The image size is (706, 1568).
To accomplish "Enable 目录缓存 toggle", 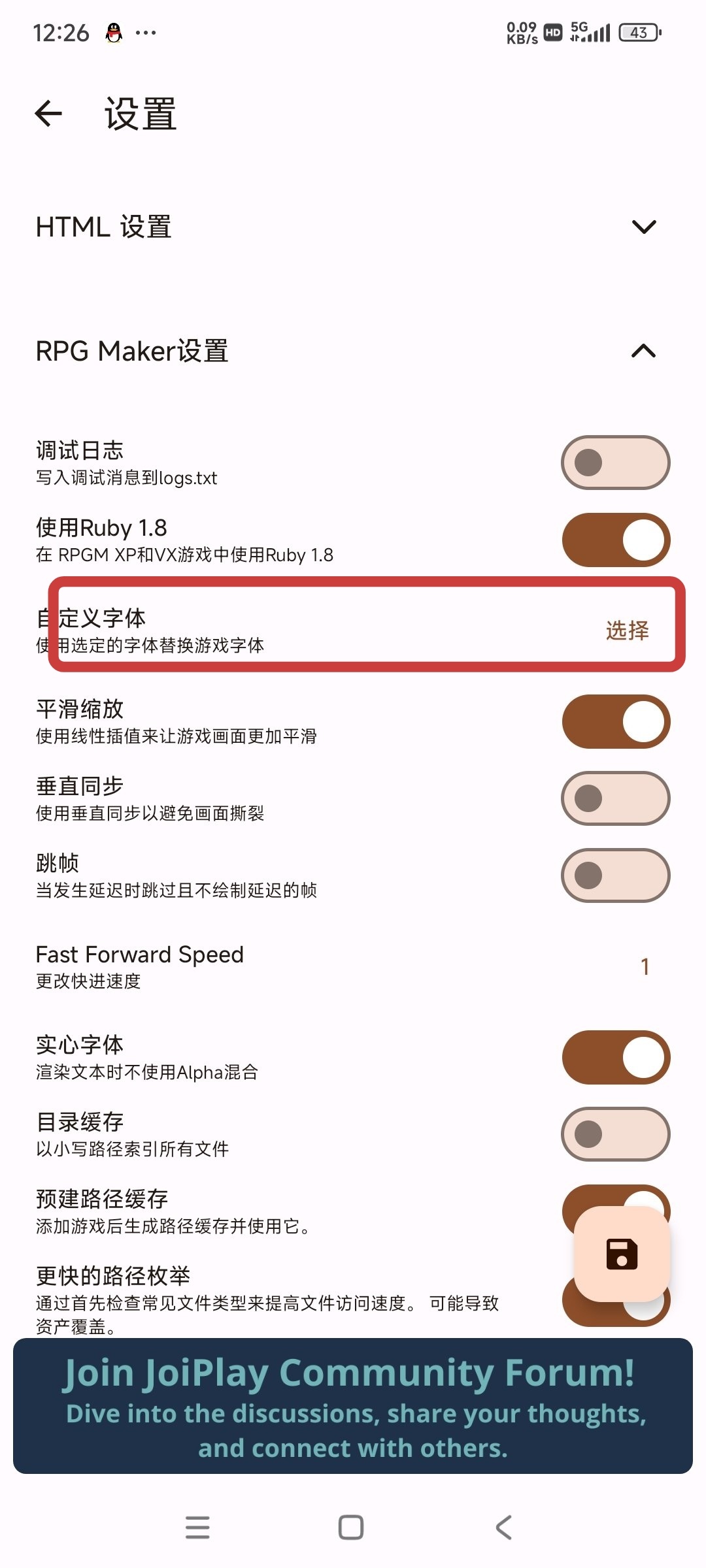I will coord(615,1134).
